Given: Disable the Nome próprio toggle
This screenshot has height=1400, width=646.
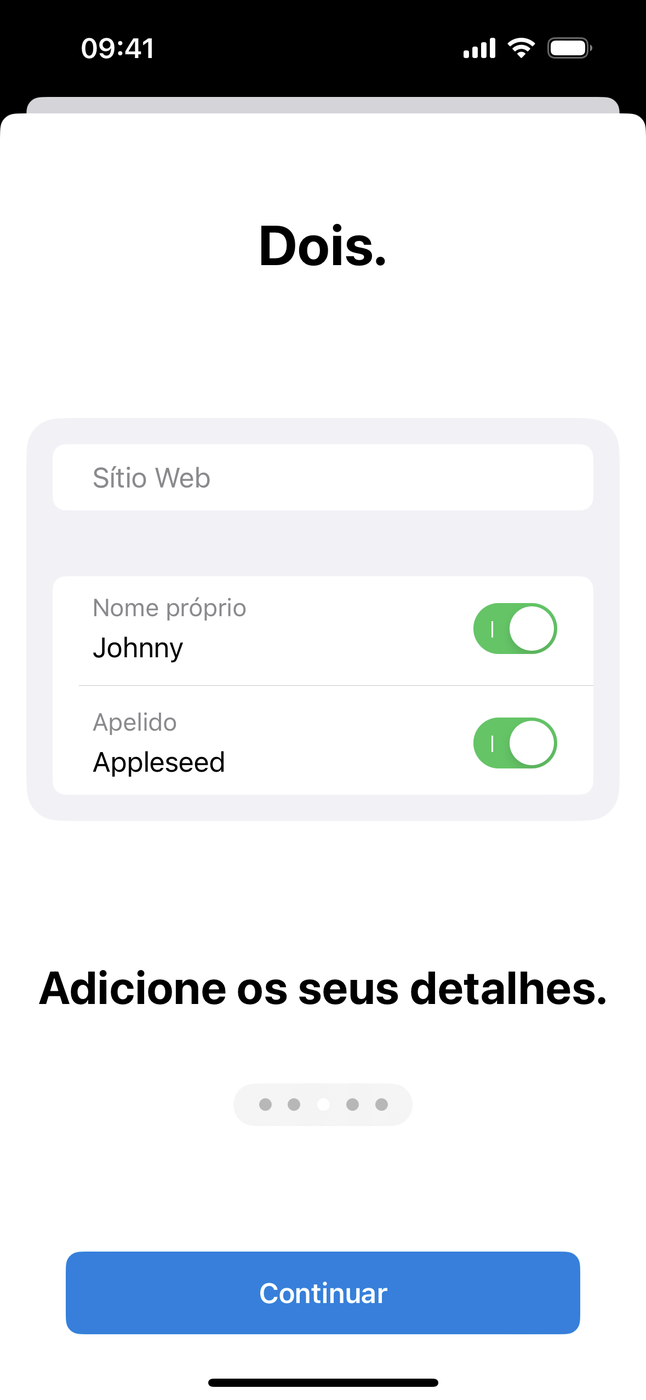Looking at the screenshot, I should 514,629.
